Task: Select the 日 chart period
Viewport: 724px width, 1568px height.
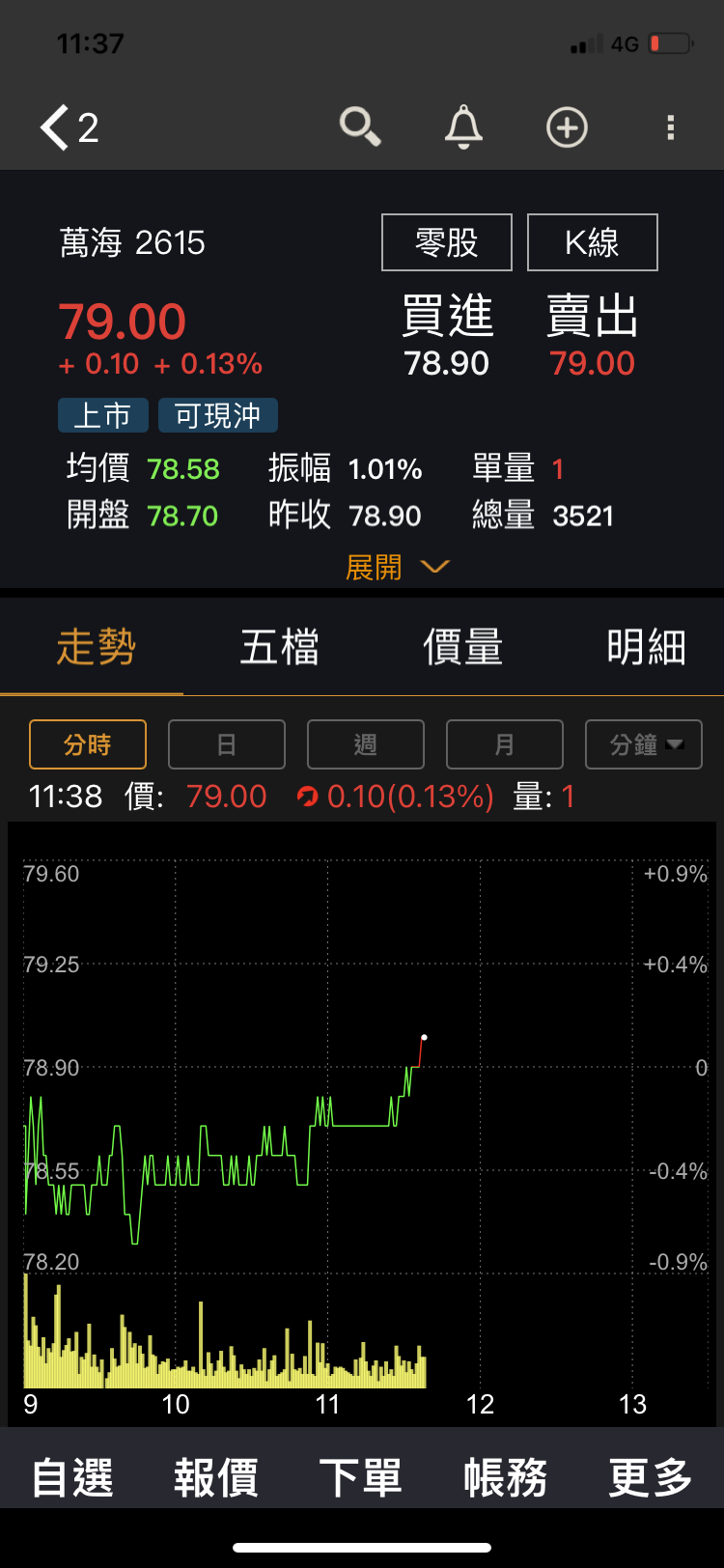Action: click(227, 744)
